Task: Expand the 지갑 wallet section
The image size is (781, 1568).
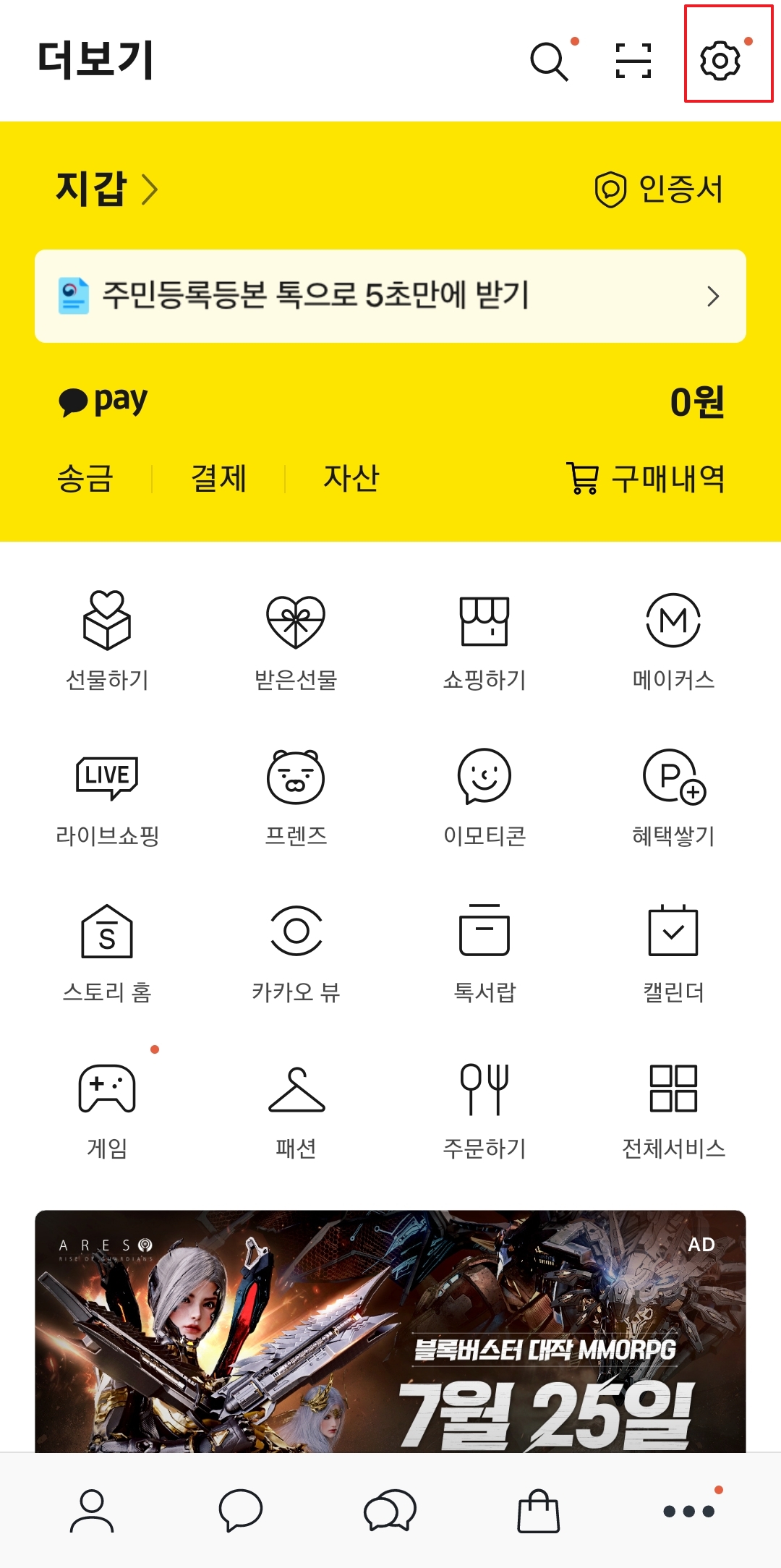Action: pyautogui.click(x=105, y=189)
